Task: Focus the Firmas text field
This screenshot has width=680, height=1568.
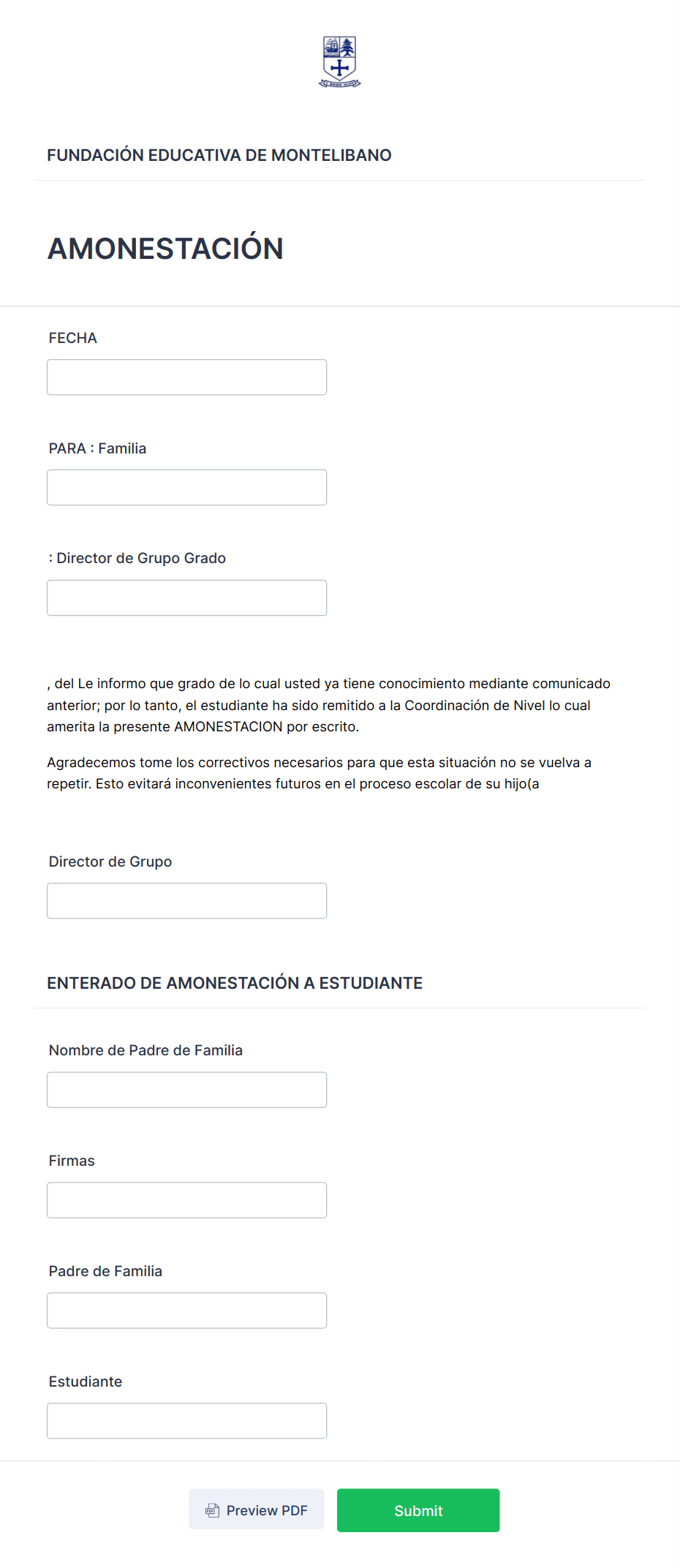Action: coord(186,1200)
